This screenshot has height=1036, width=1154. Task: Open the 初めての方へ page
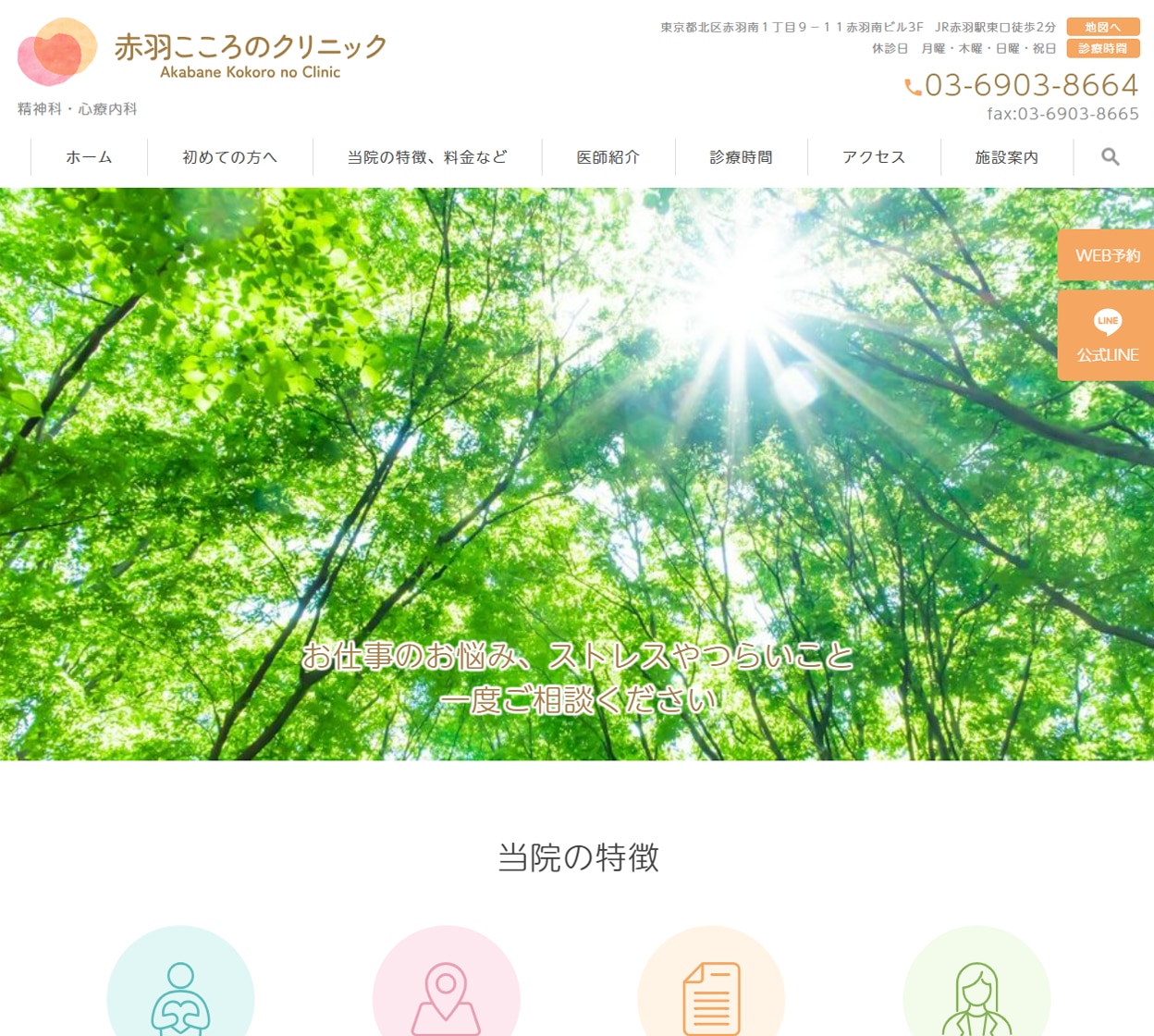click(x=230, y=157)
